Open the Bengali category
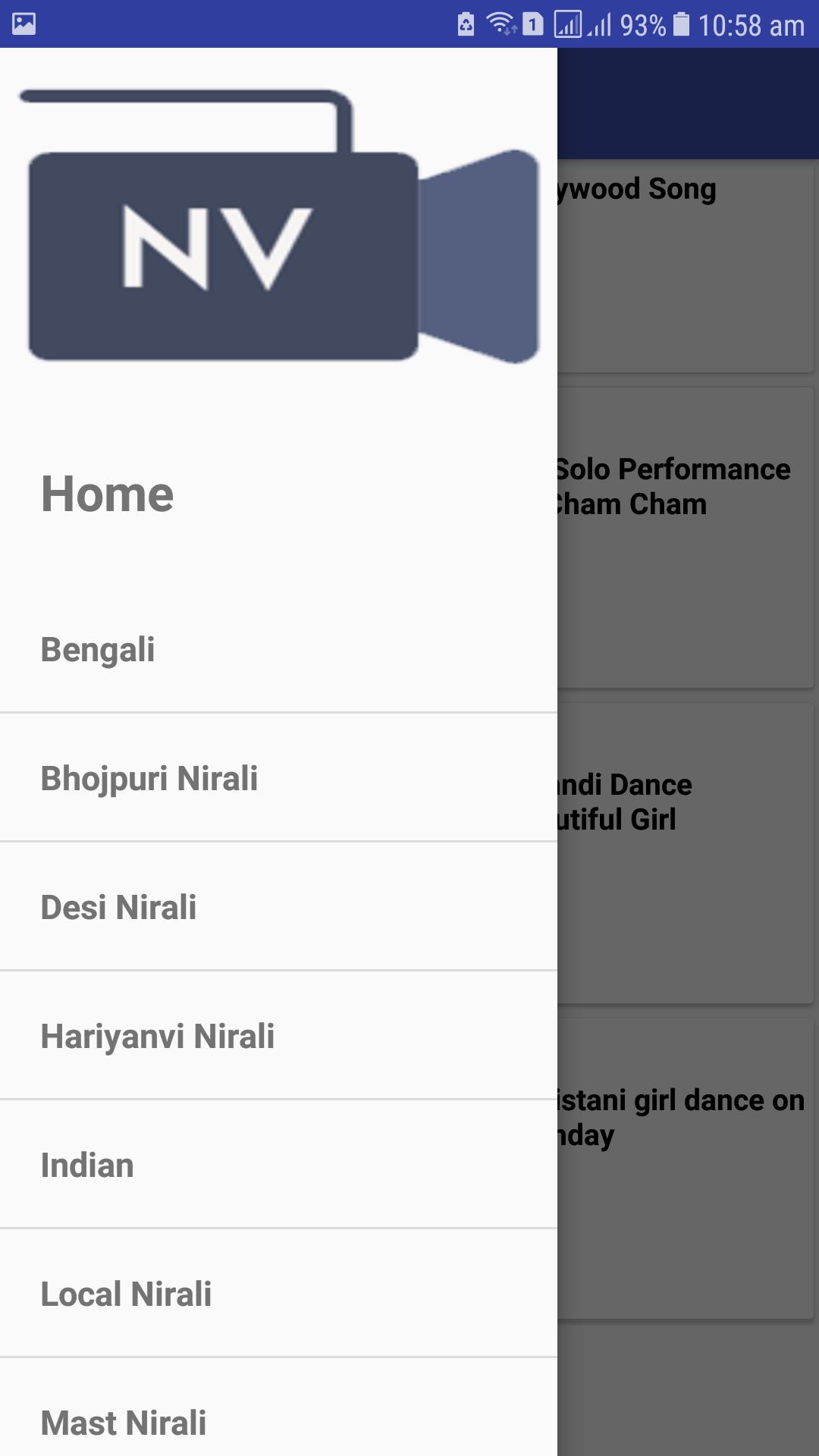Image resolution: width=819 pixels, height=1456 pixels. click(x=99, y=650)
